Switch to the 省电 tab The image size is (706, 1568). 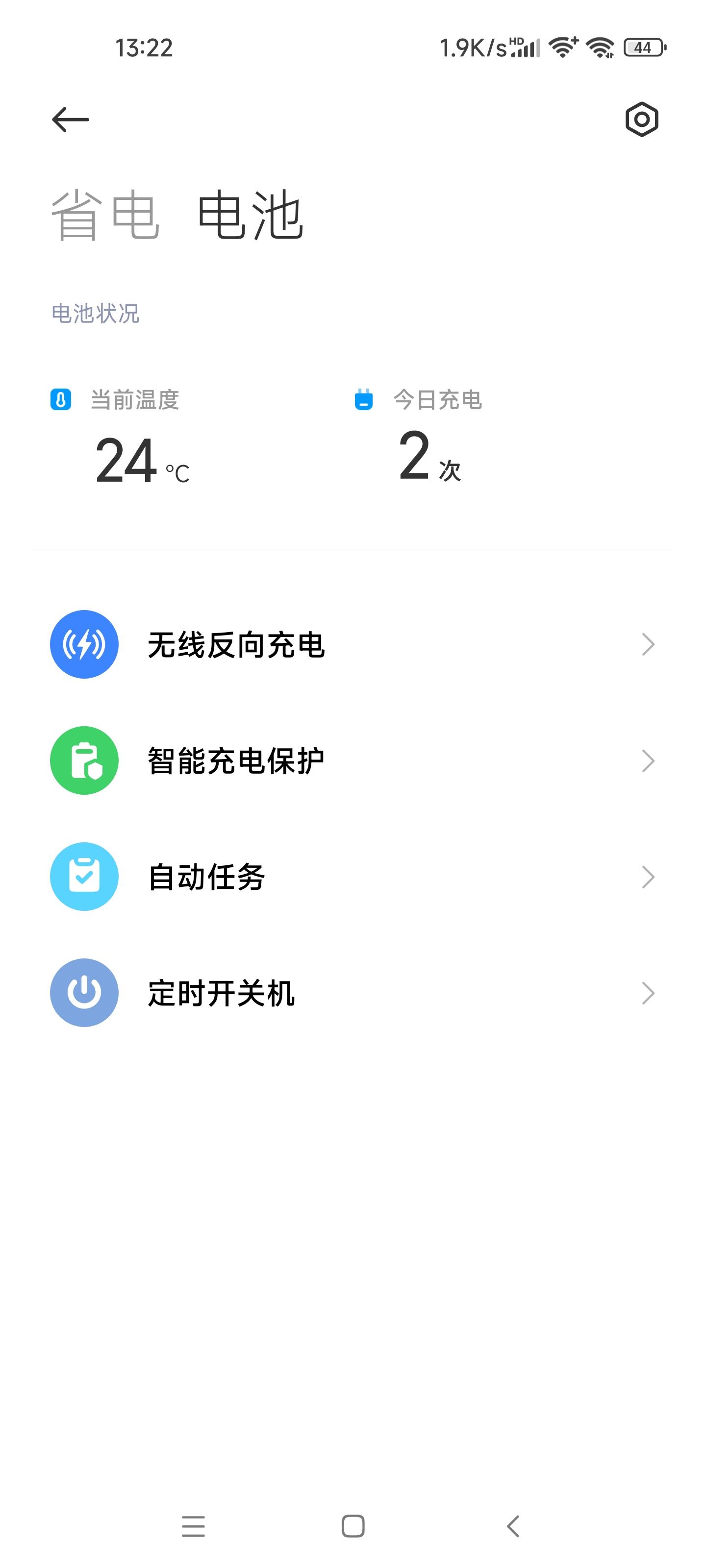pyautogui.click(x=105, y=215)
